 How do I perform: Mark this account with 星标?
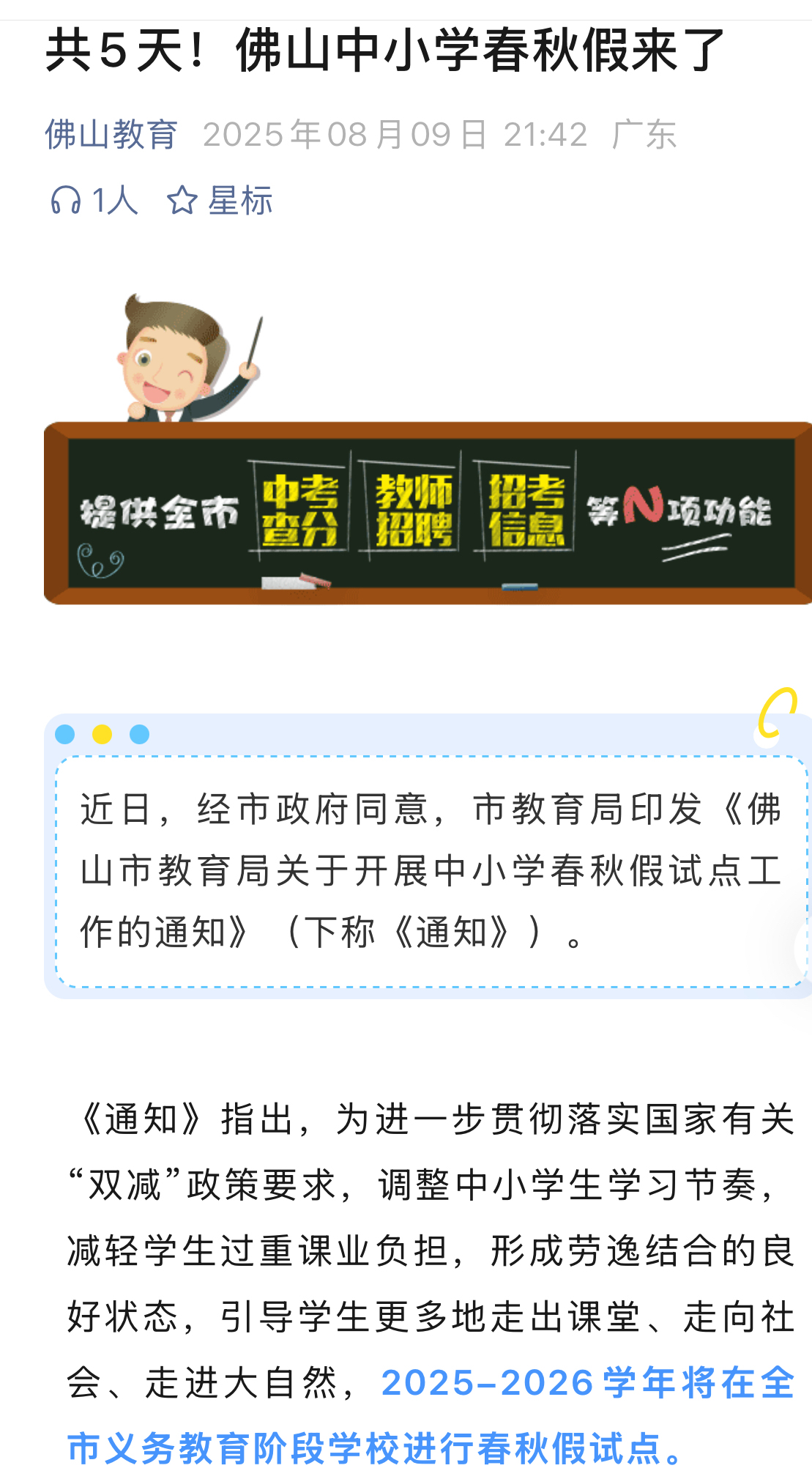220,200
